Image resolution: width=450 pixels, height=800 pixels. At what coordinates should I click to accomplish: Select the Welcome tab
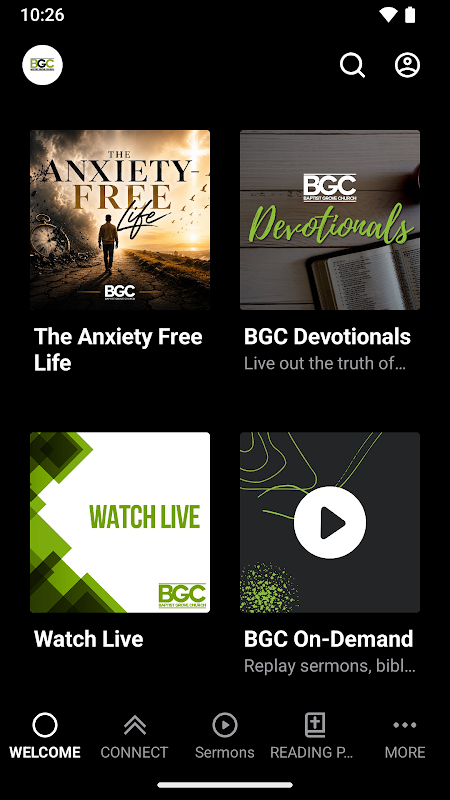45,736
